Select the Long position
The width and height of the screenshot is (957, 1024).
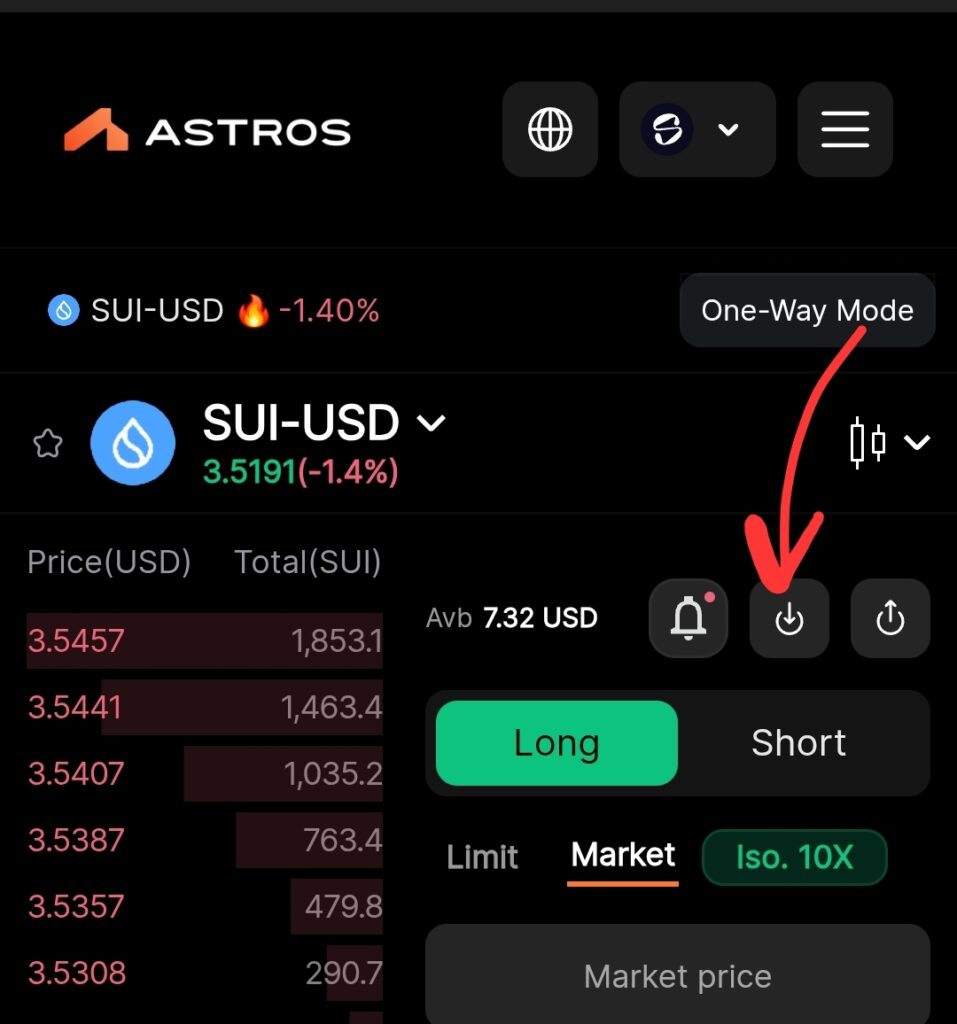tap(557, 743)
